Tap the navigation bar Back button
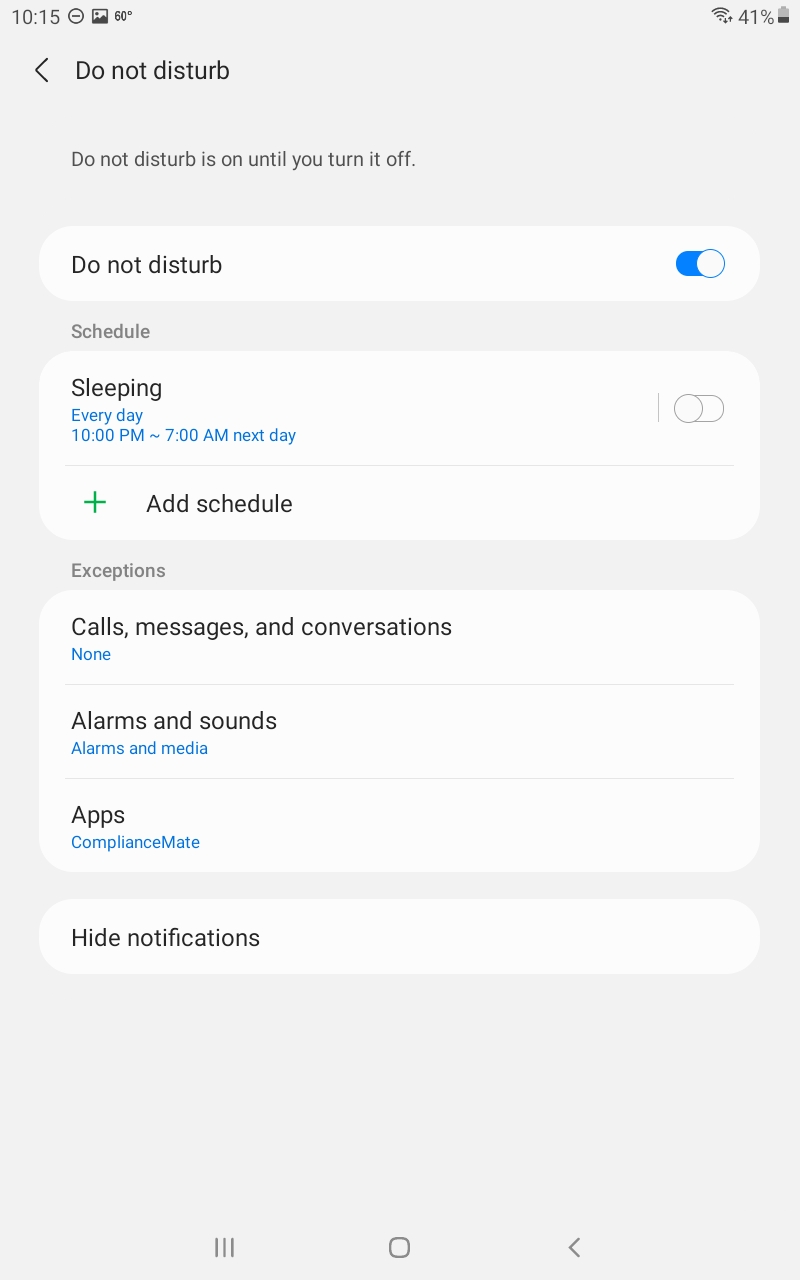The width and height of the screenshot is (800, 1280). pos(573,1247)
